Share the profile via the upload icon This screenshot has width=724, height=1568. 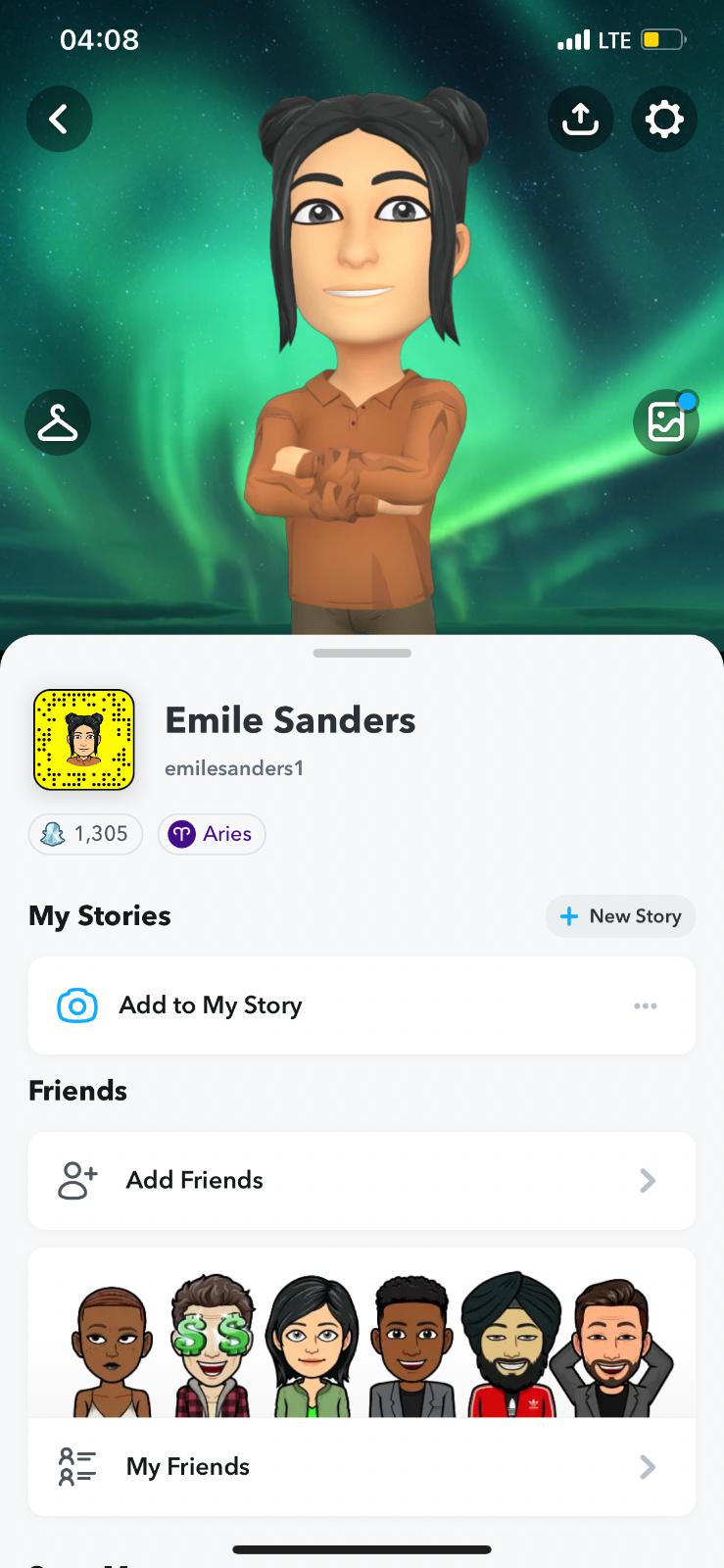(580, 120)
